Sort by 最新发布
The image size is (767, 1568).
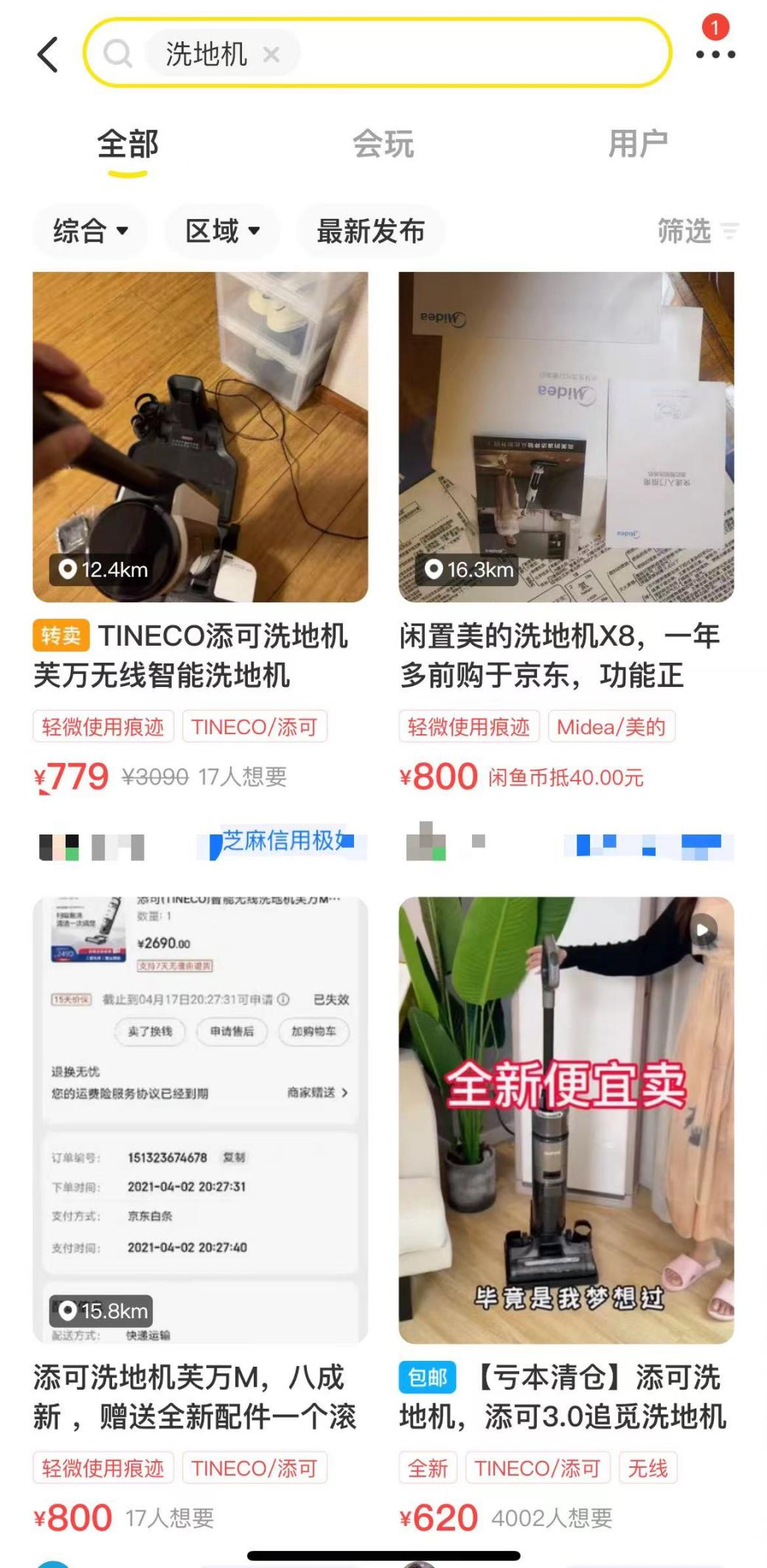(x=370, y=231)
